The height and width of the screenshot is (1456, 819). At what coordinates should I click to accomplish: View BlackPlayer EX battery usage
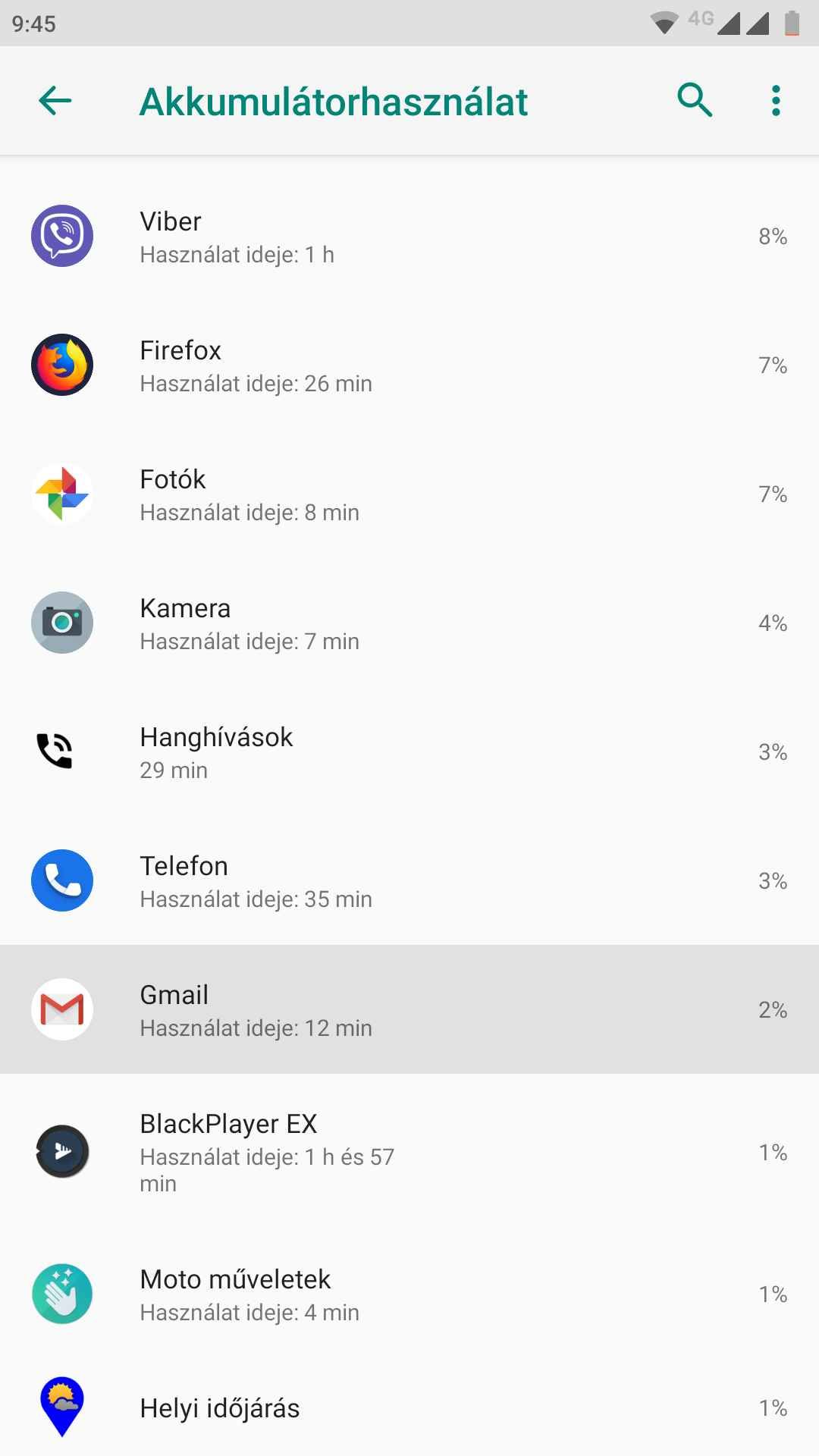tap(409, 1151)
